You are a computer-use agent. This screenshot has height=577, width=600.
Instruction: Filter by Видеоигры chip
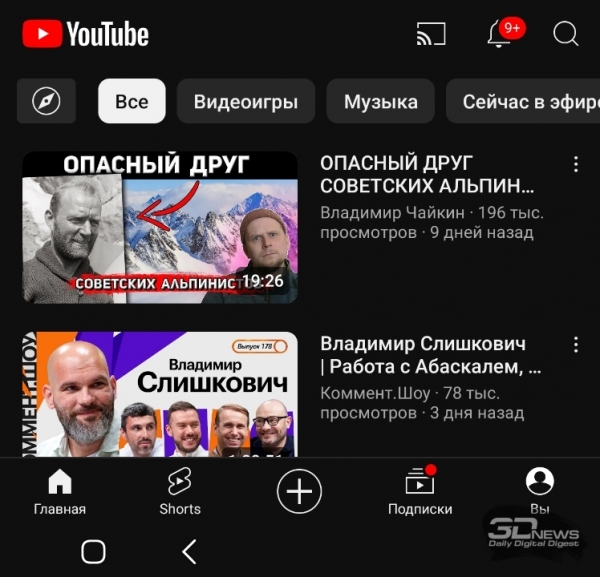(246, 101)
